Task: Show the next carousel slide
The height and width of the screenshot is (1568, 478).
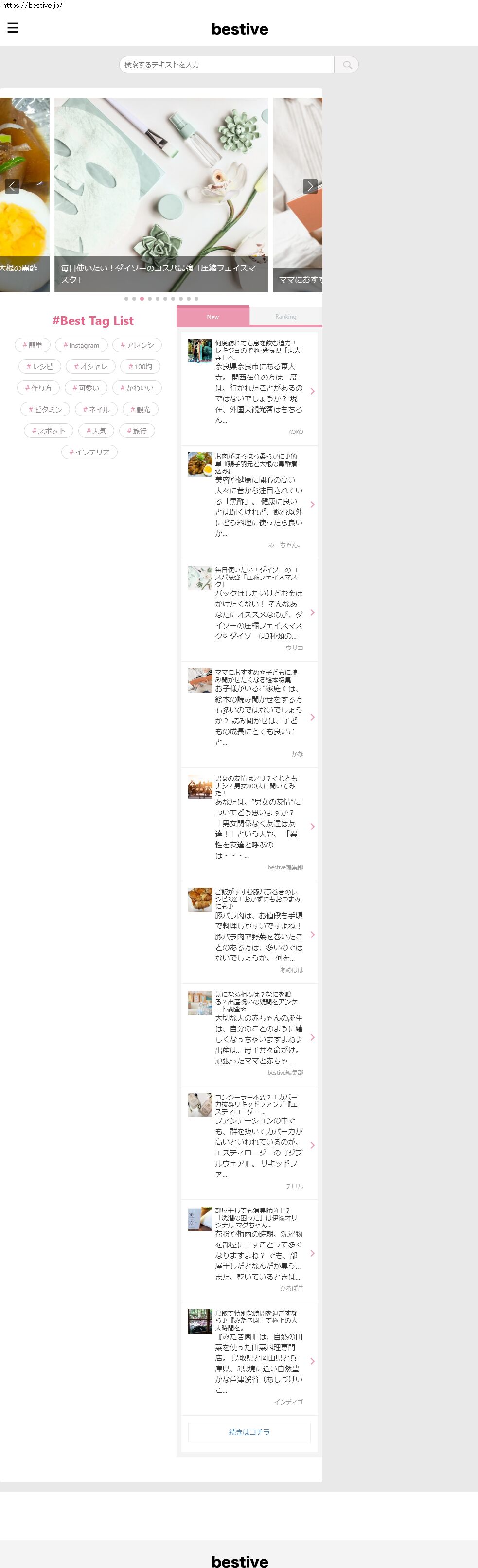Action: tap(310, 186)
